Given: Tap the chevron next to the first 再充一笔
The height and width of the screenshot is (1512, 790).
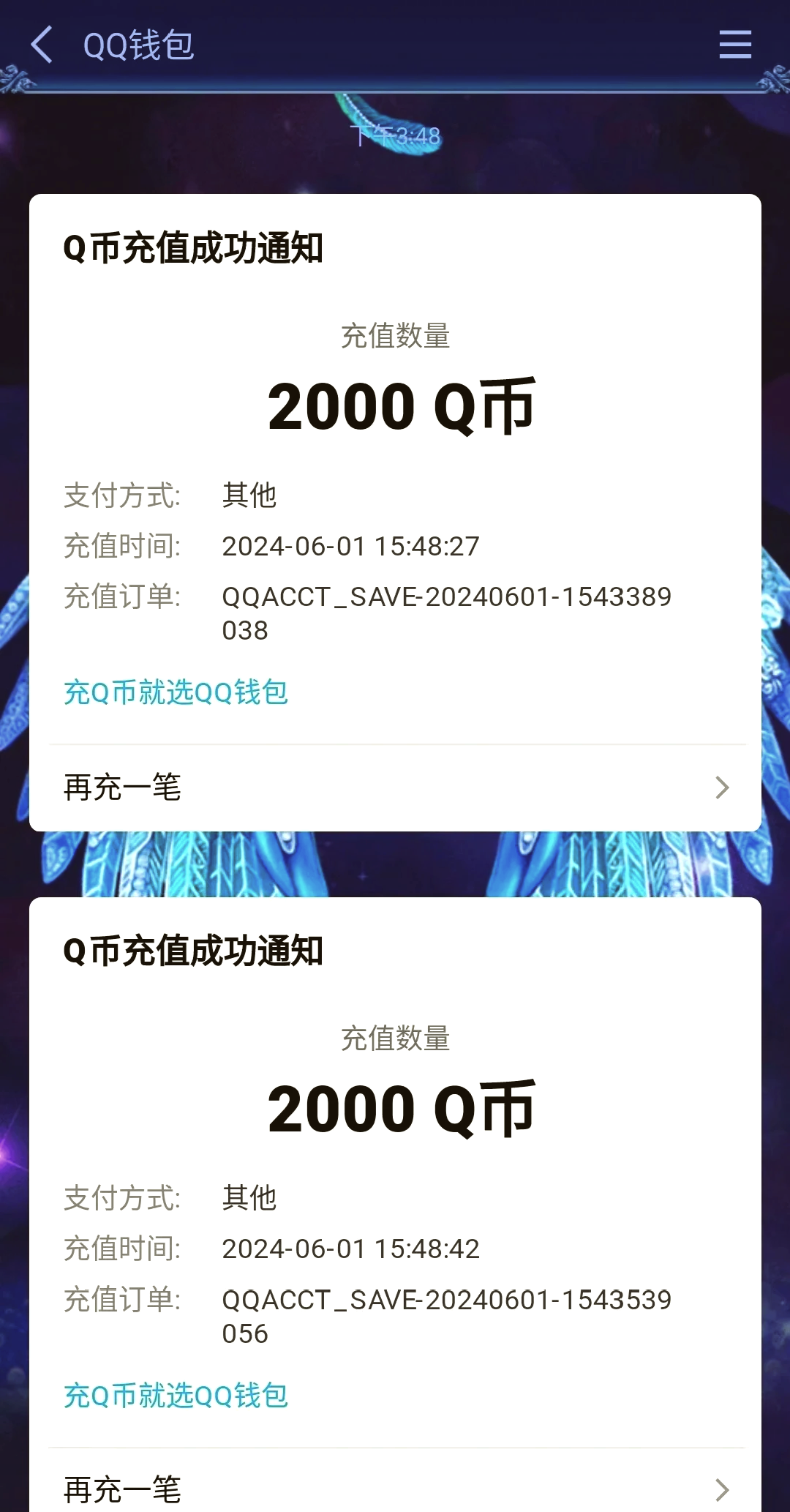Looking at the screenshot, I should click(x=723, y=787).
